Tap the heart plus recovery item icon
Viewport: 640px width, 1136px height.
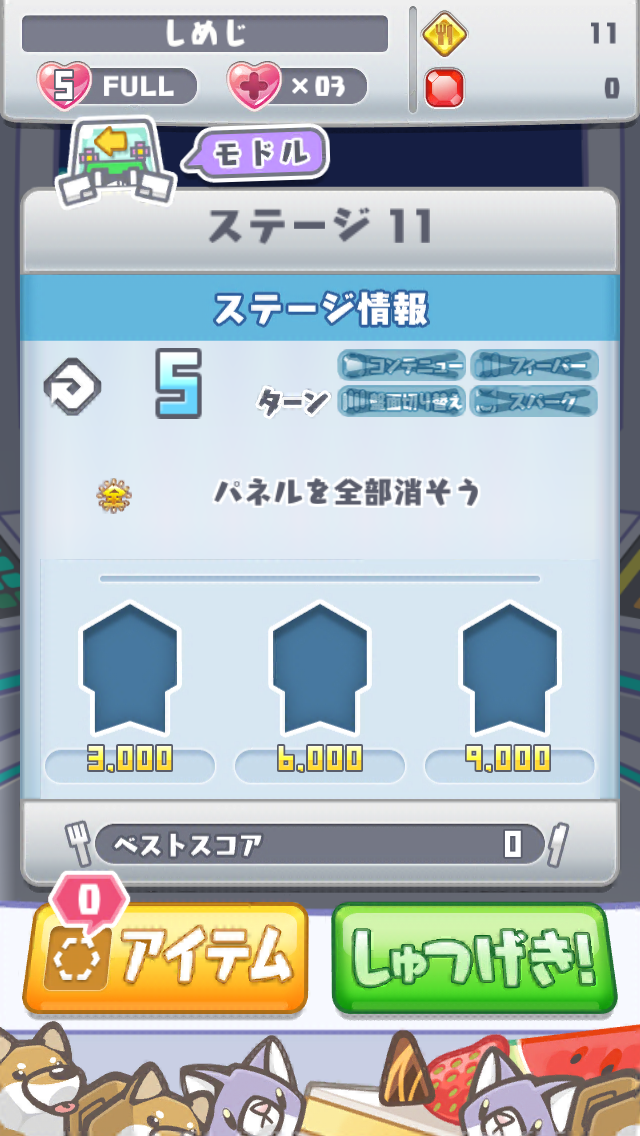(x=254, y=86)
